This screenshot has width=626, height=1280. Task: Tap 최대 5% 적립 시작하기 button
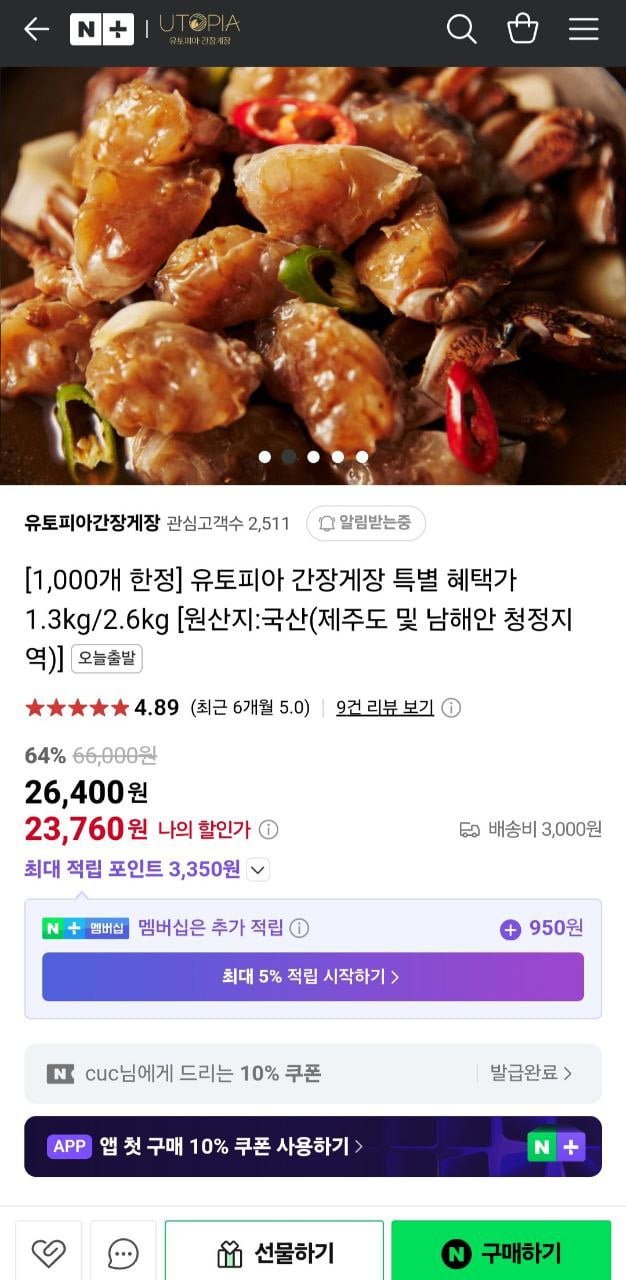312,977
